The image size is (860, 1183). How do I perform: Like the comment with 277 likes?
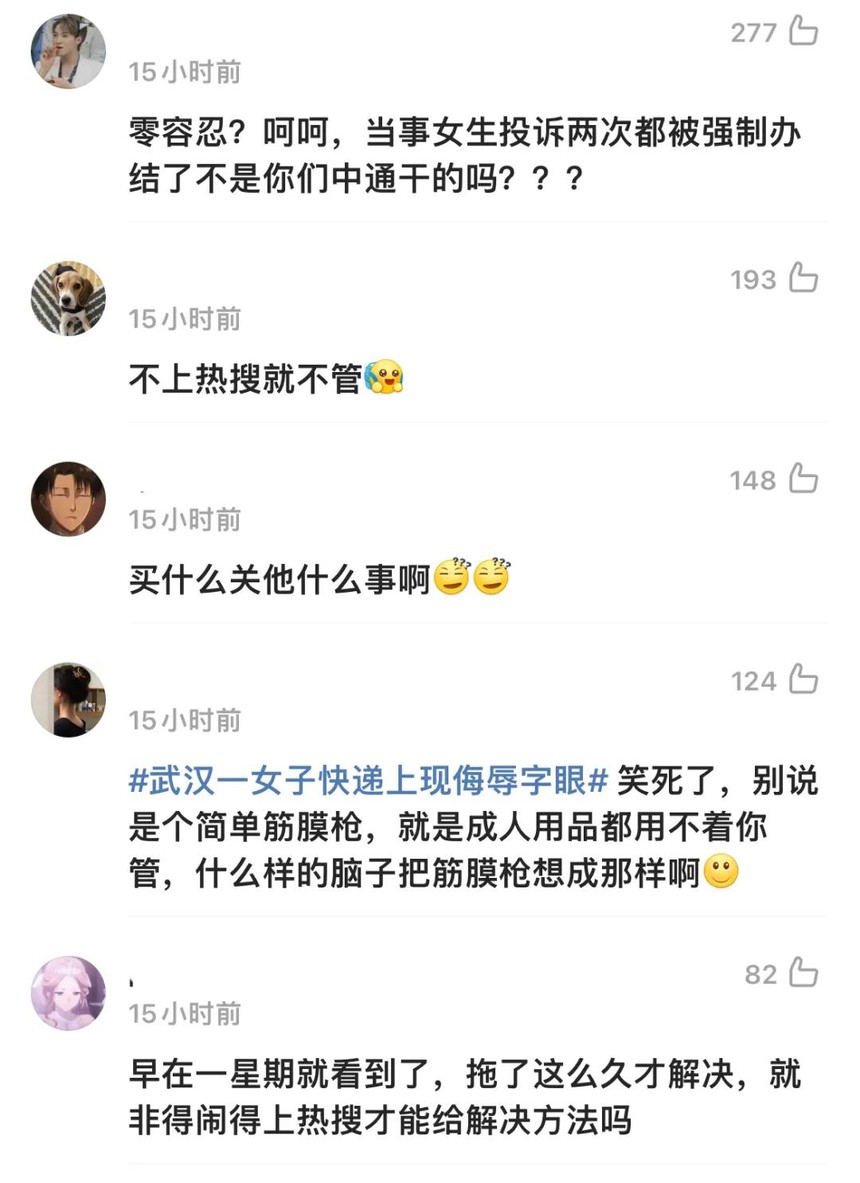(803, 32)
